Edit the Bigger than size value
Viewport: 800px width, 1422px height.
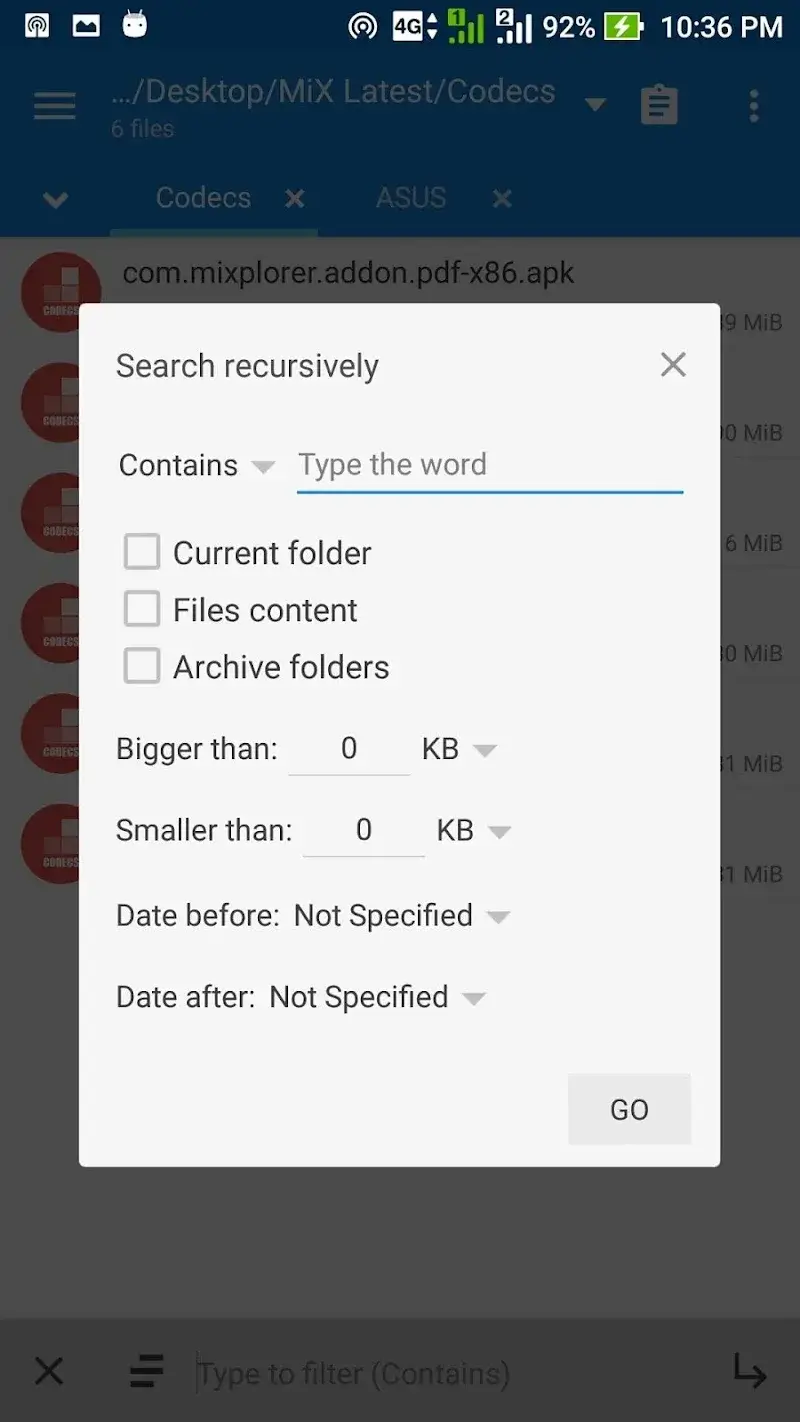tap(349, 749)
